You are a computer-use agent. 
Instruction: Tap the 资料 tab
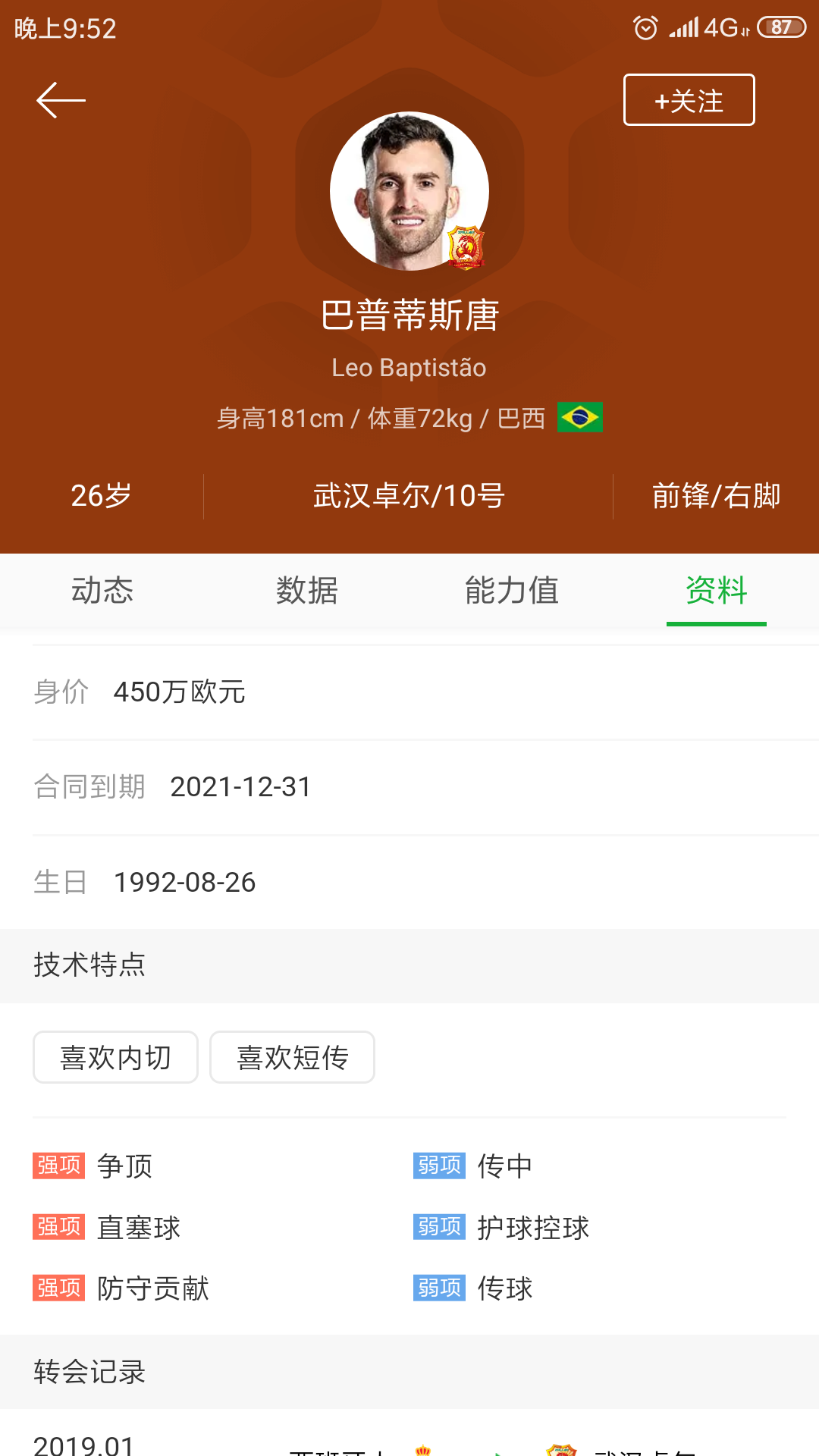716,590
